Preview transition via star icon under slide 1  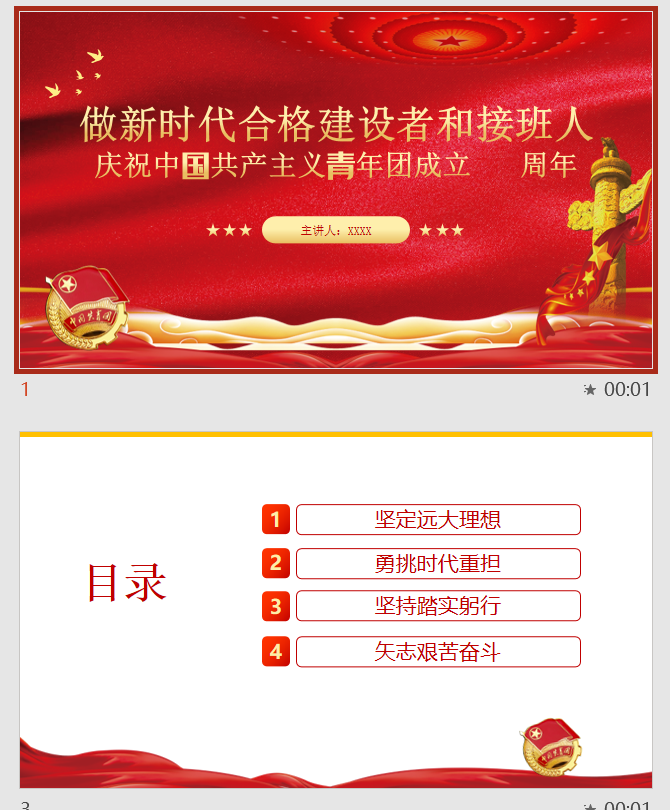point(590,390)
